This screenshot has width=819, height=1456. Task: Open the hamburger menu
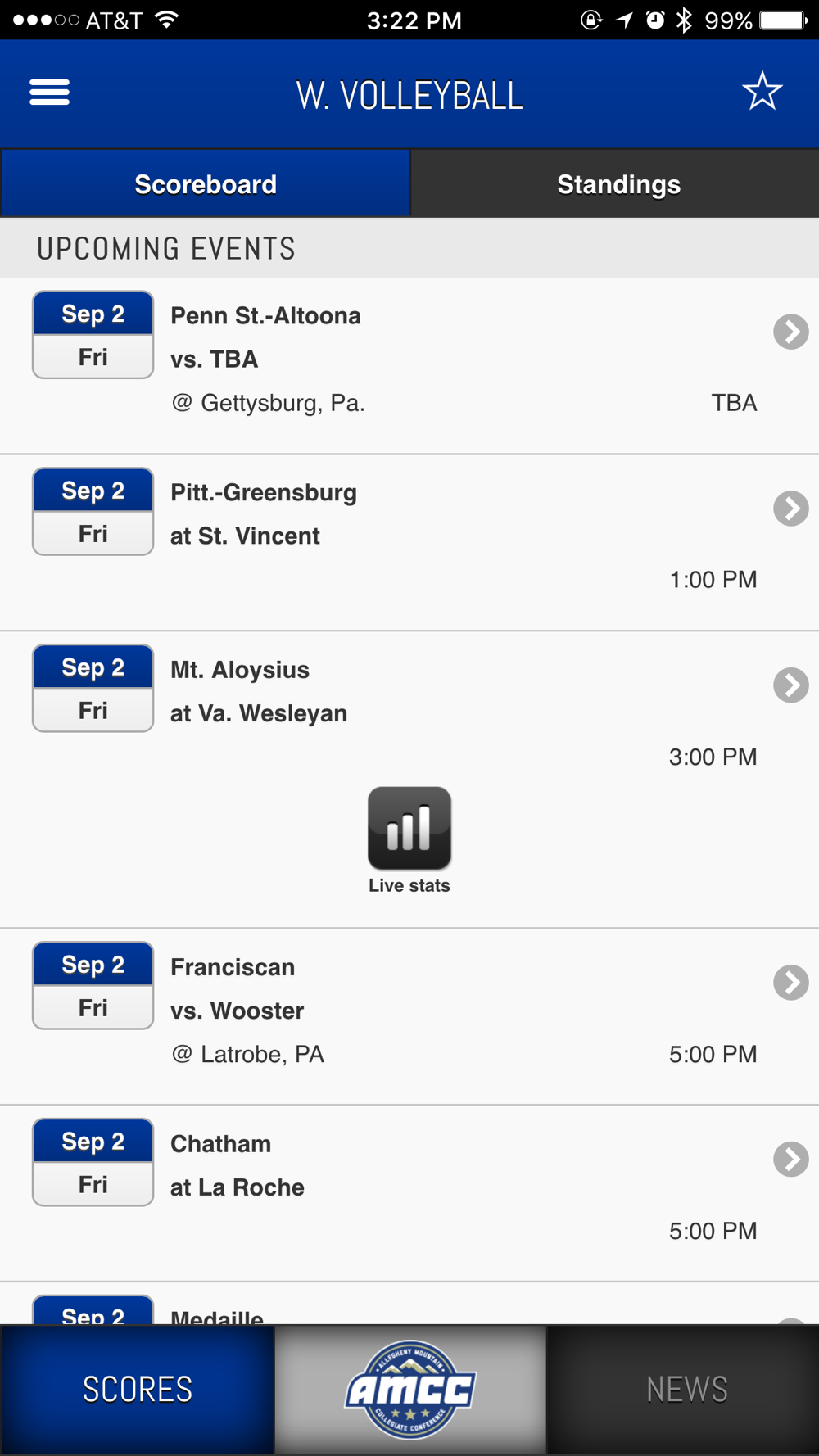coord(49,93)
